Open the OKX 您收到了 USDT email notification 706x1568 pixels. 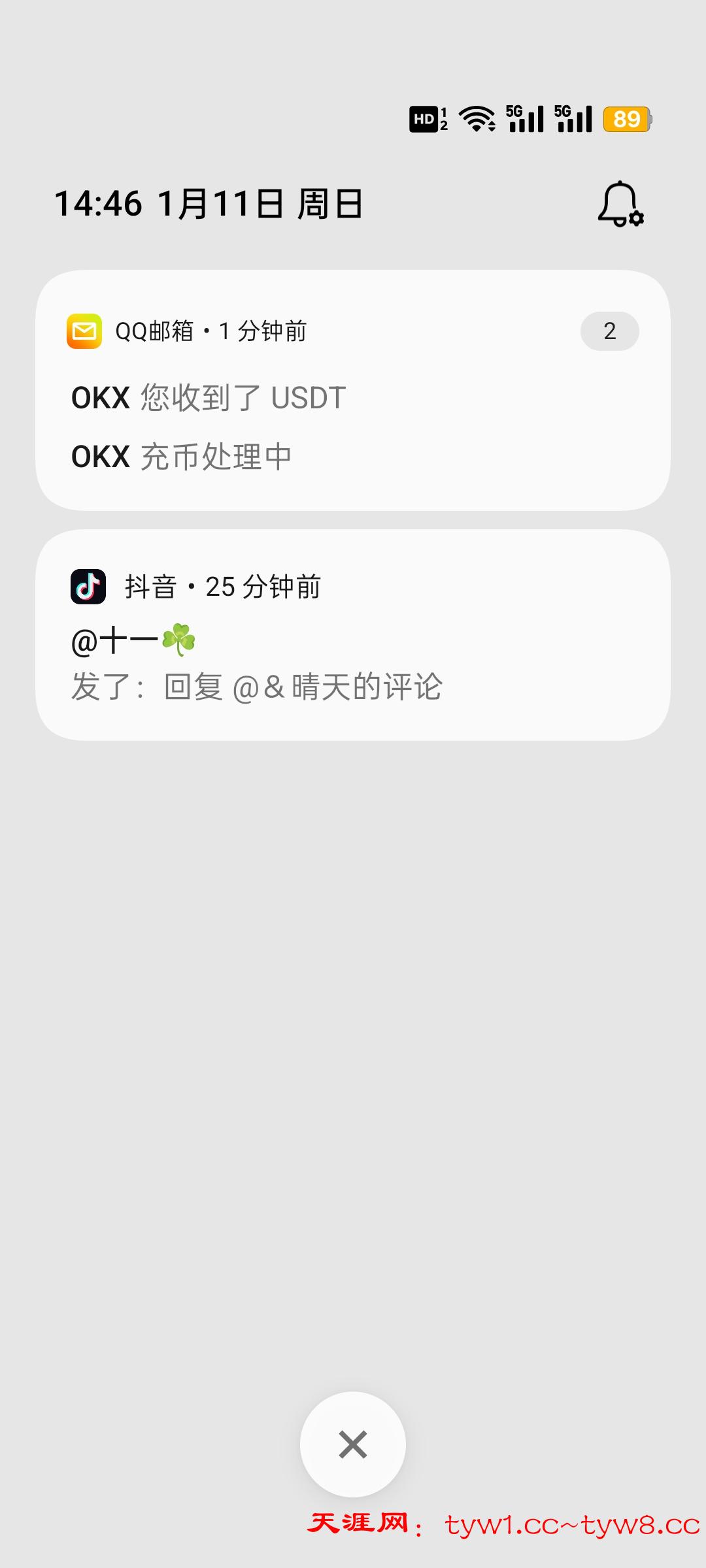tap(209, 398)
